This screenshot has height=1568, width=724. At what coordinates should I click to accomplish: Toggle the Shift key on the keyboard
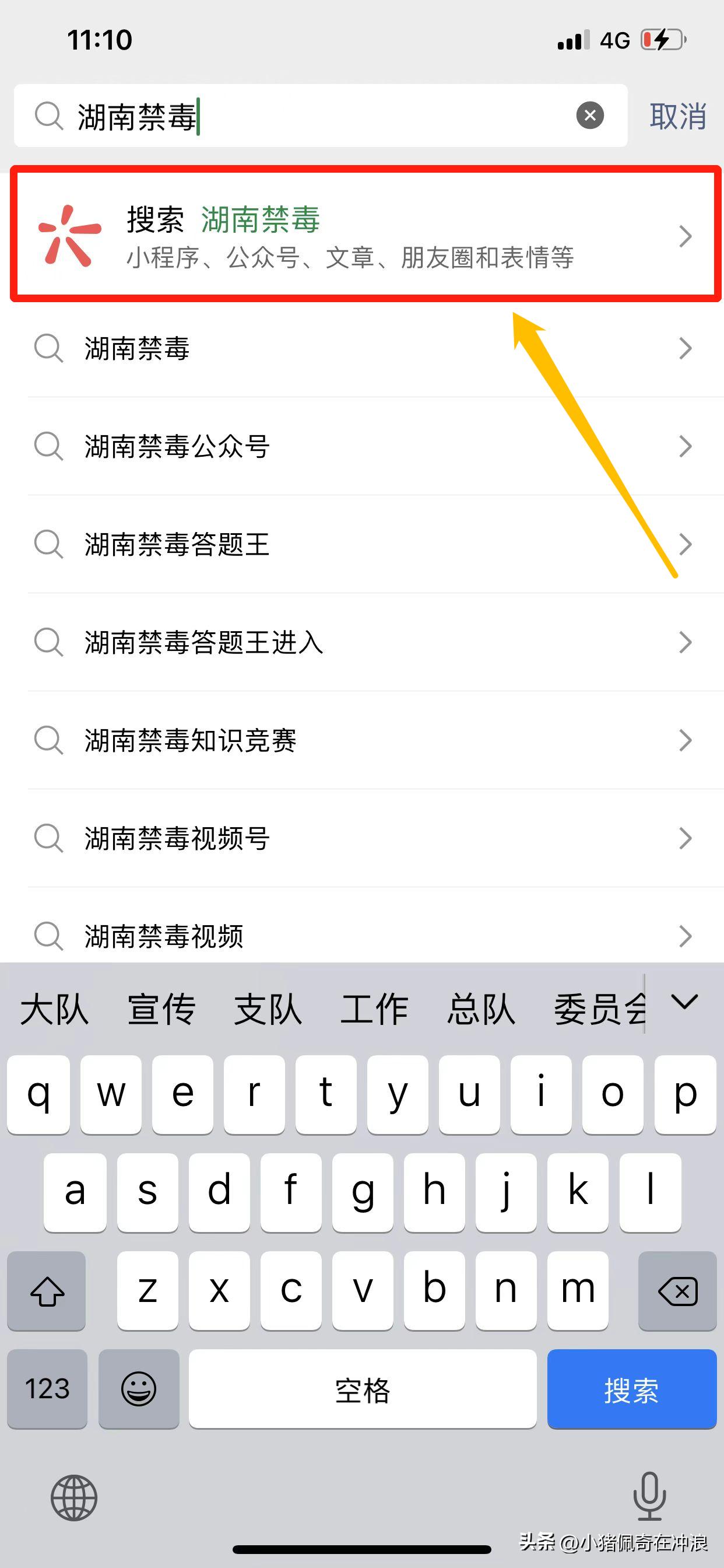(x=46, y=1290)
